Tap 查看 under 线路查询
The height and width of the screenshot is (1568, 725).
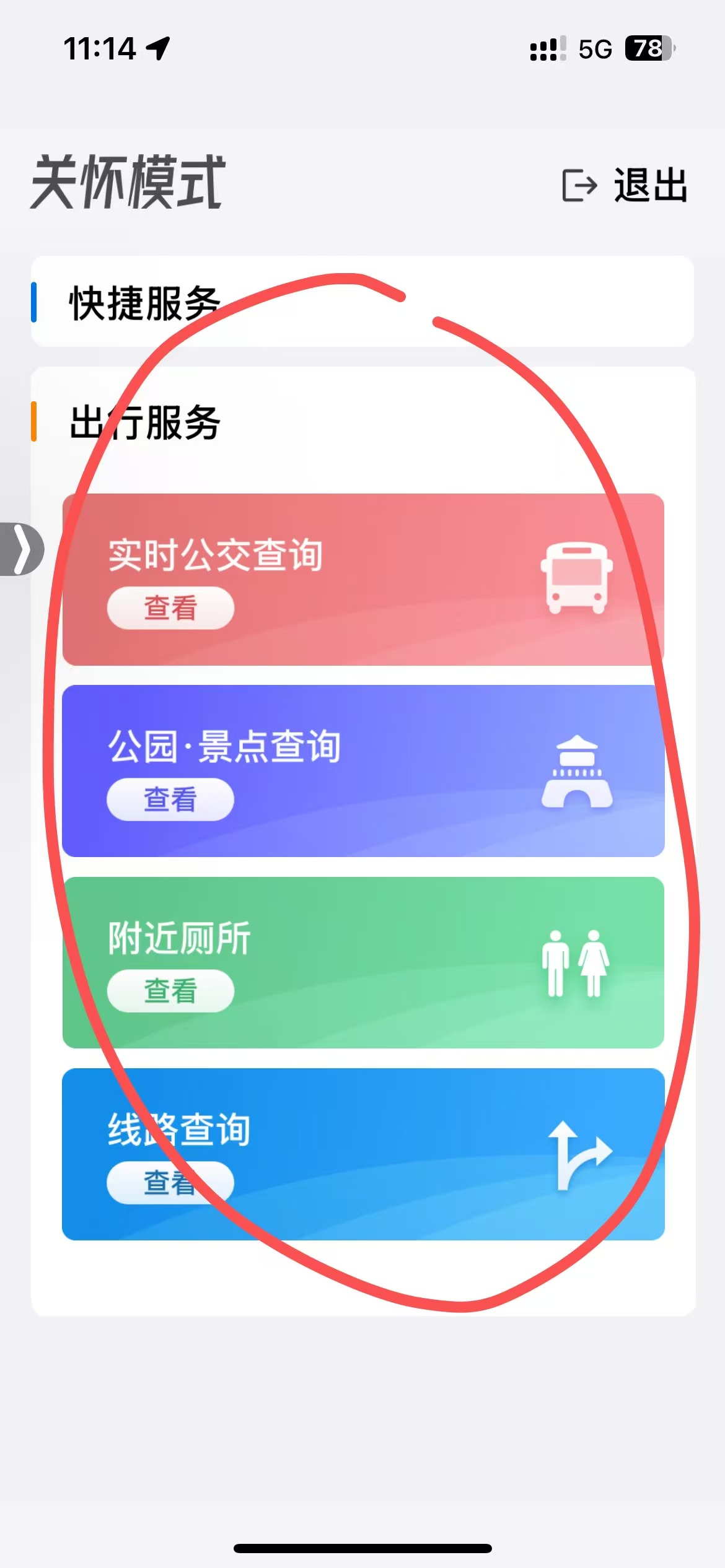click(x=170, y=1183)
